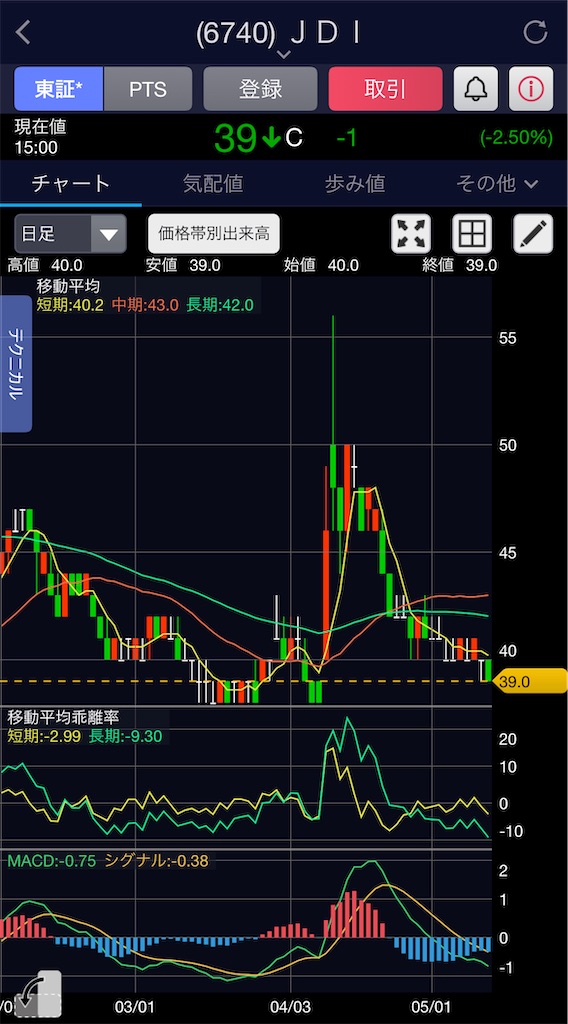The image size is (568, 1024).
Task: Go back with the top-left arrow
Action: pos(23,32)
